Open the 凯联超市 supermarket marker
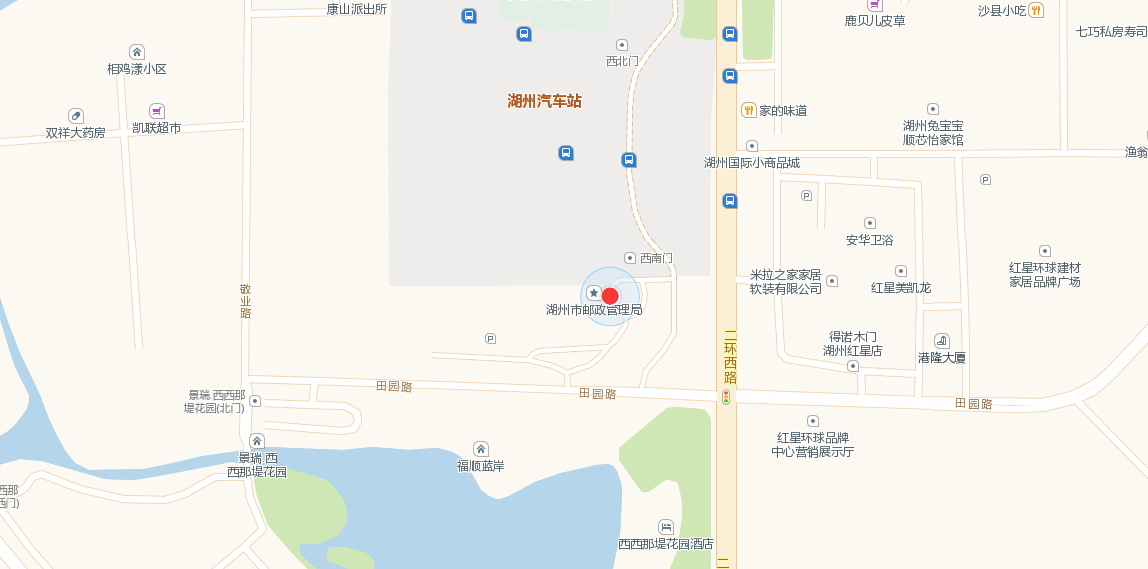The image size is (1148, 569). point(157,111)
